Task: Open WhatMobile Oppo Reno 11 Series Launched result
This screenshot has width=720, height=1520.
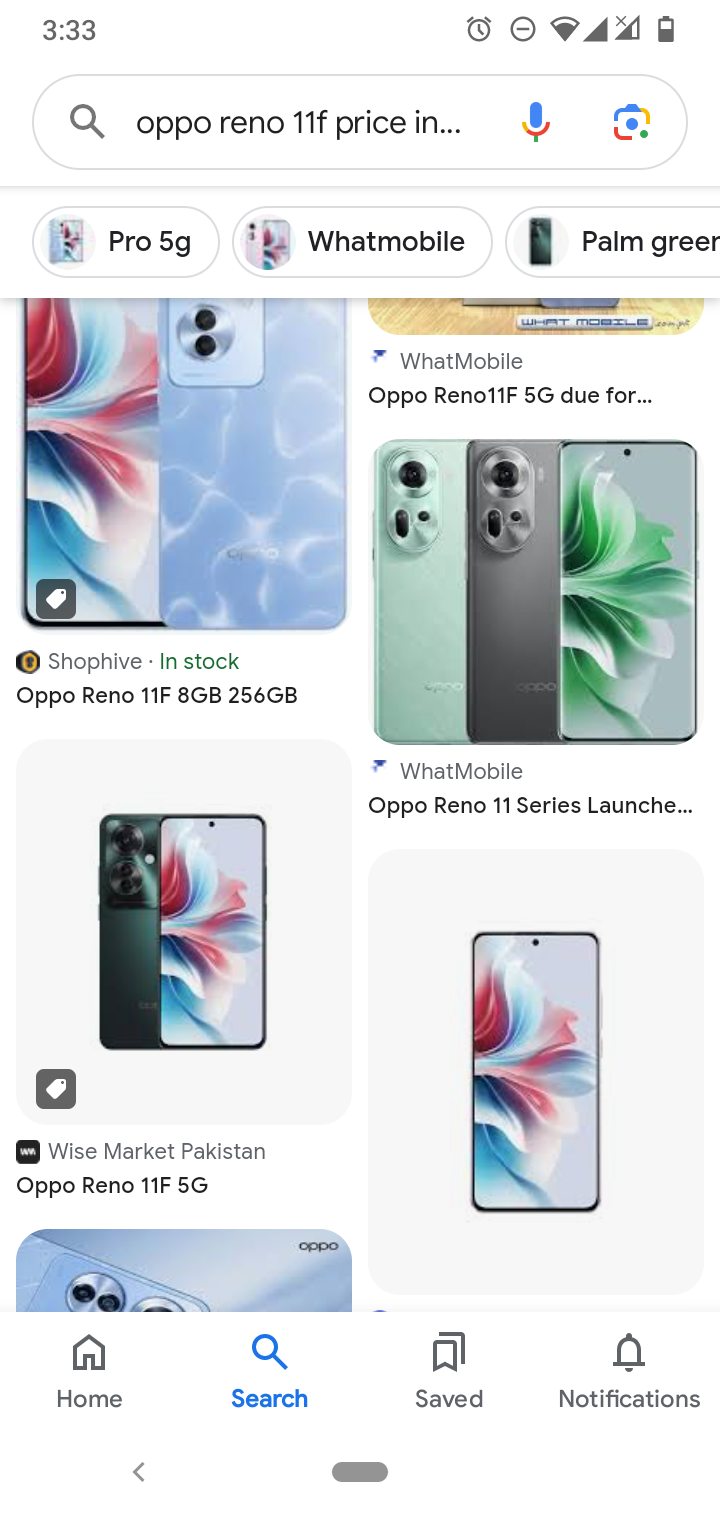Action: click(x=535, y=592)
